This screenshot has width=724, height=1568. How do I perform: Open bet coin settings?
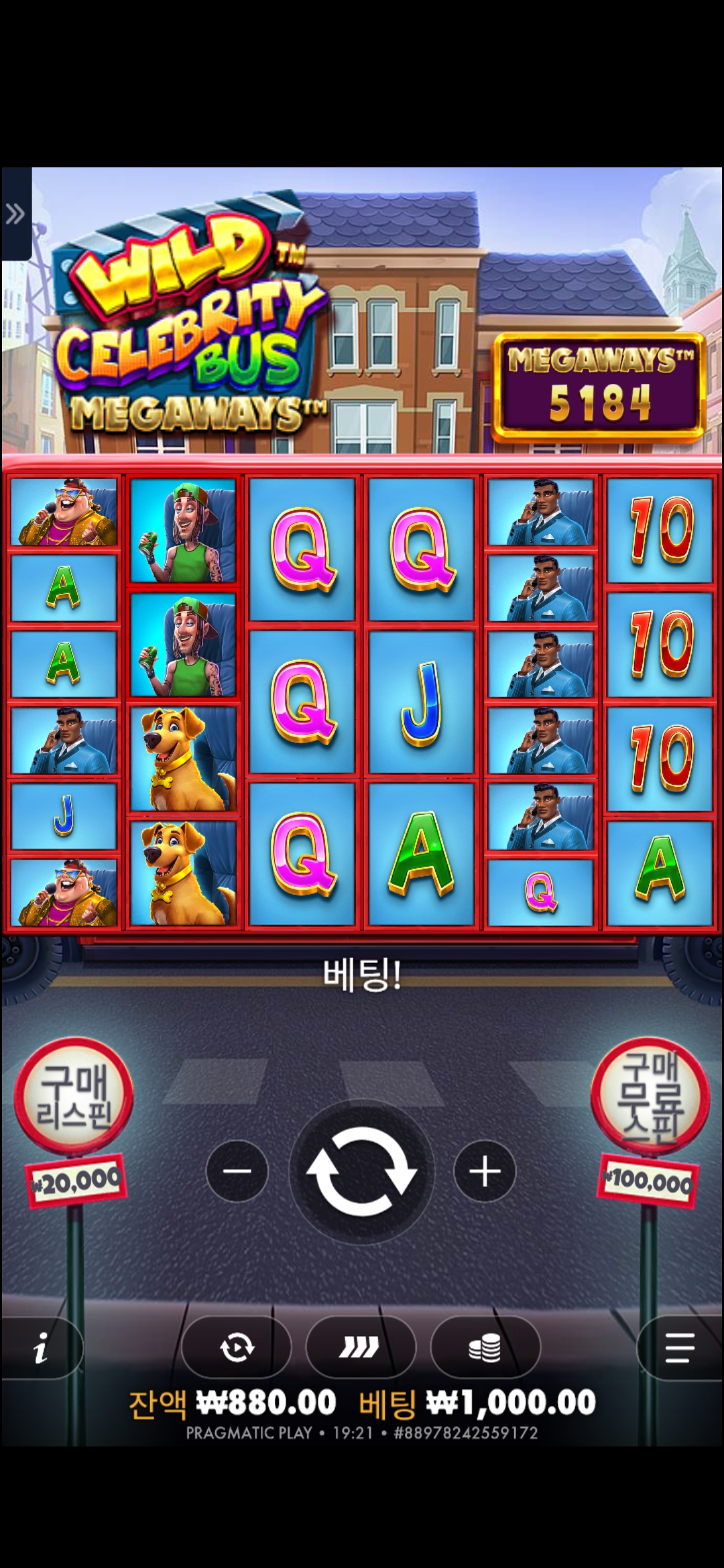(485, 1348)
